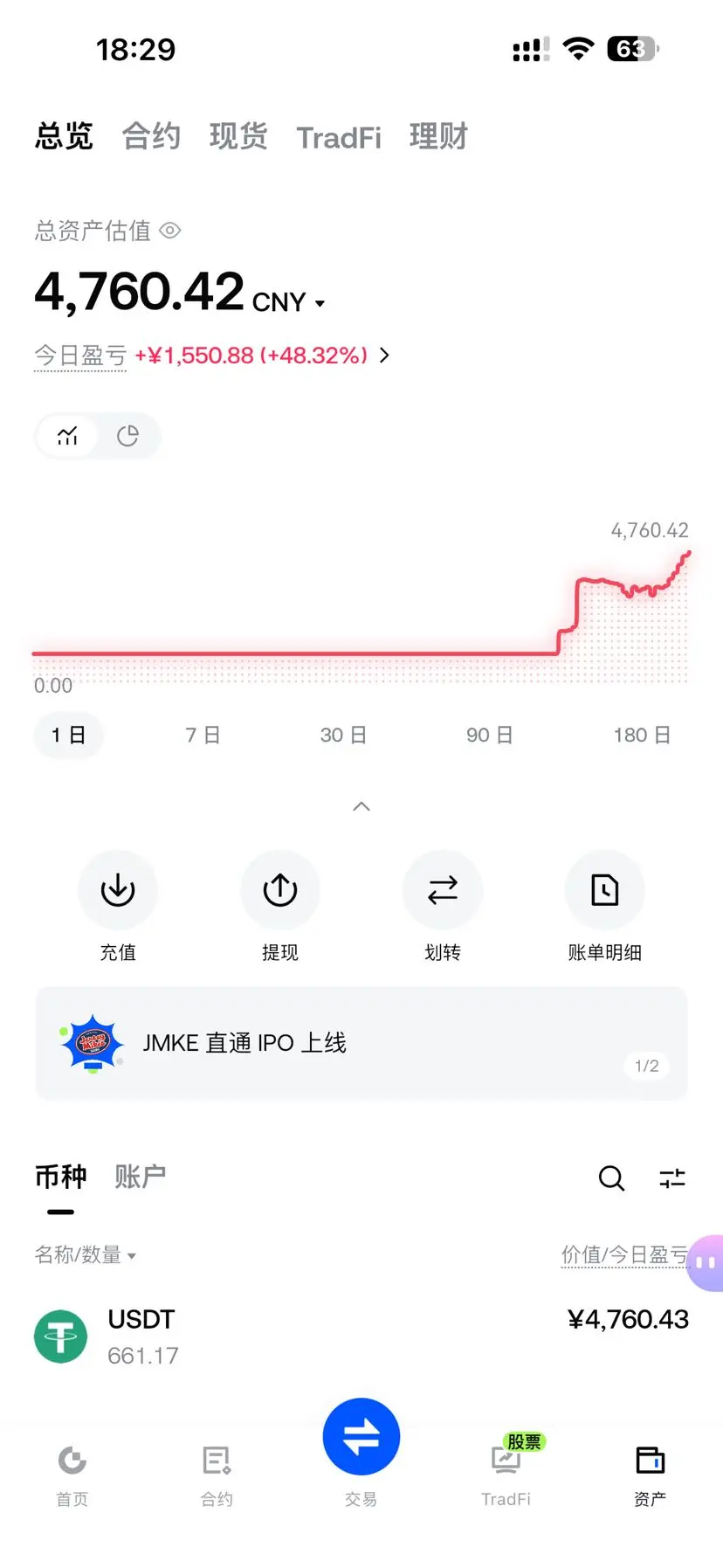The height and width of the screenshot is (1568, 723).
Task: Search coins with the magnifier icon
Action: tap(611, 1178)
